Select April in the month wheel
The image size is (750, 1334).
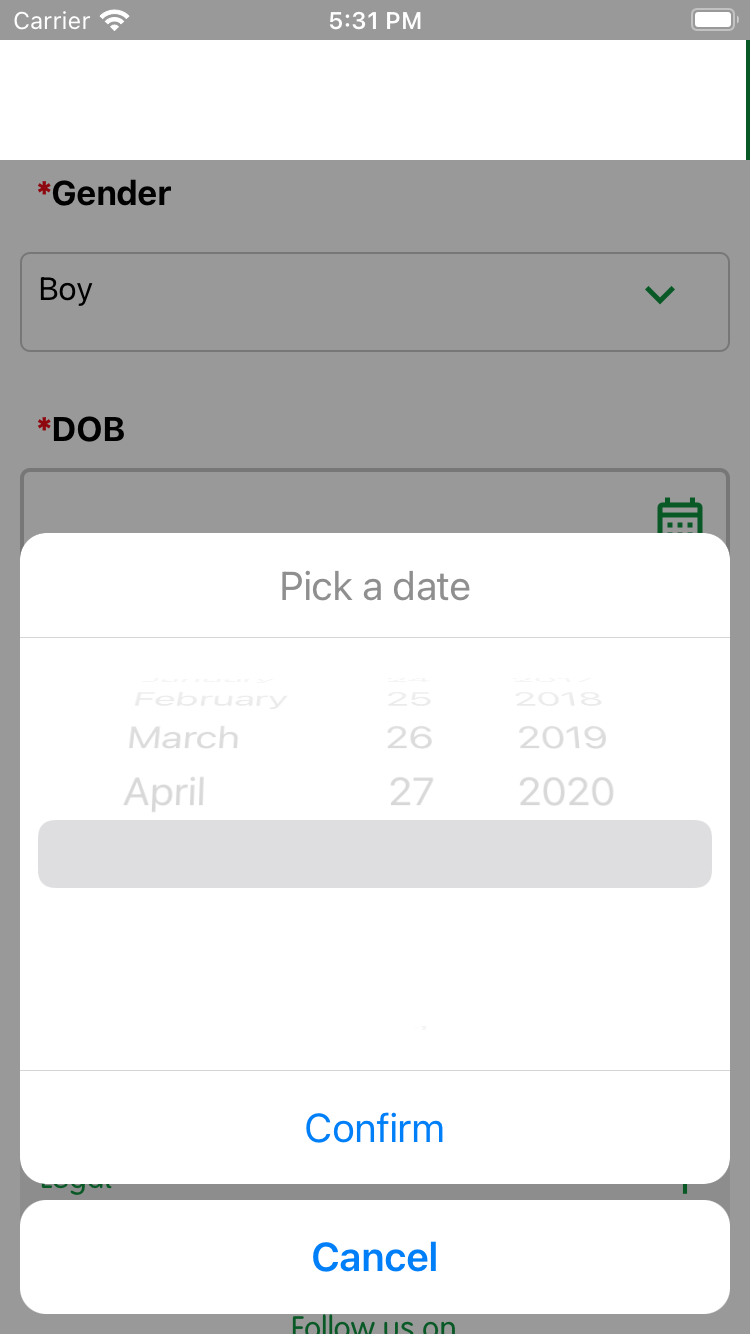pyautogui.click(x=164, y=791)
